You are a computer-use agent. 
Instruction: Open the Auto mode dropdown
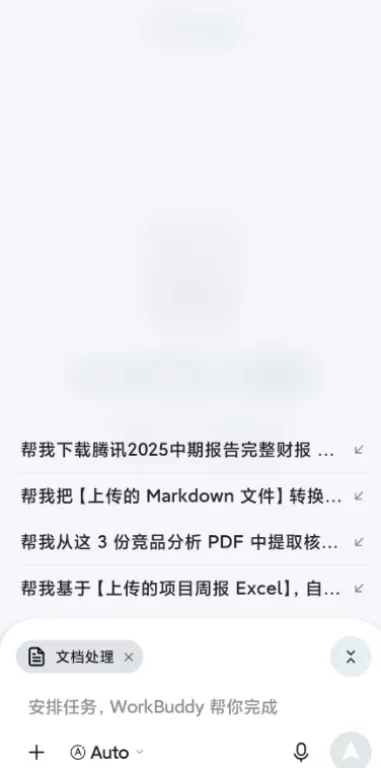[x=107, y=752]
